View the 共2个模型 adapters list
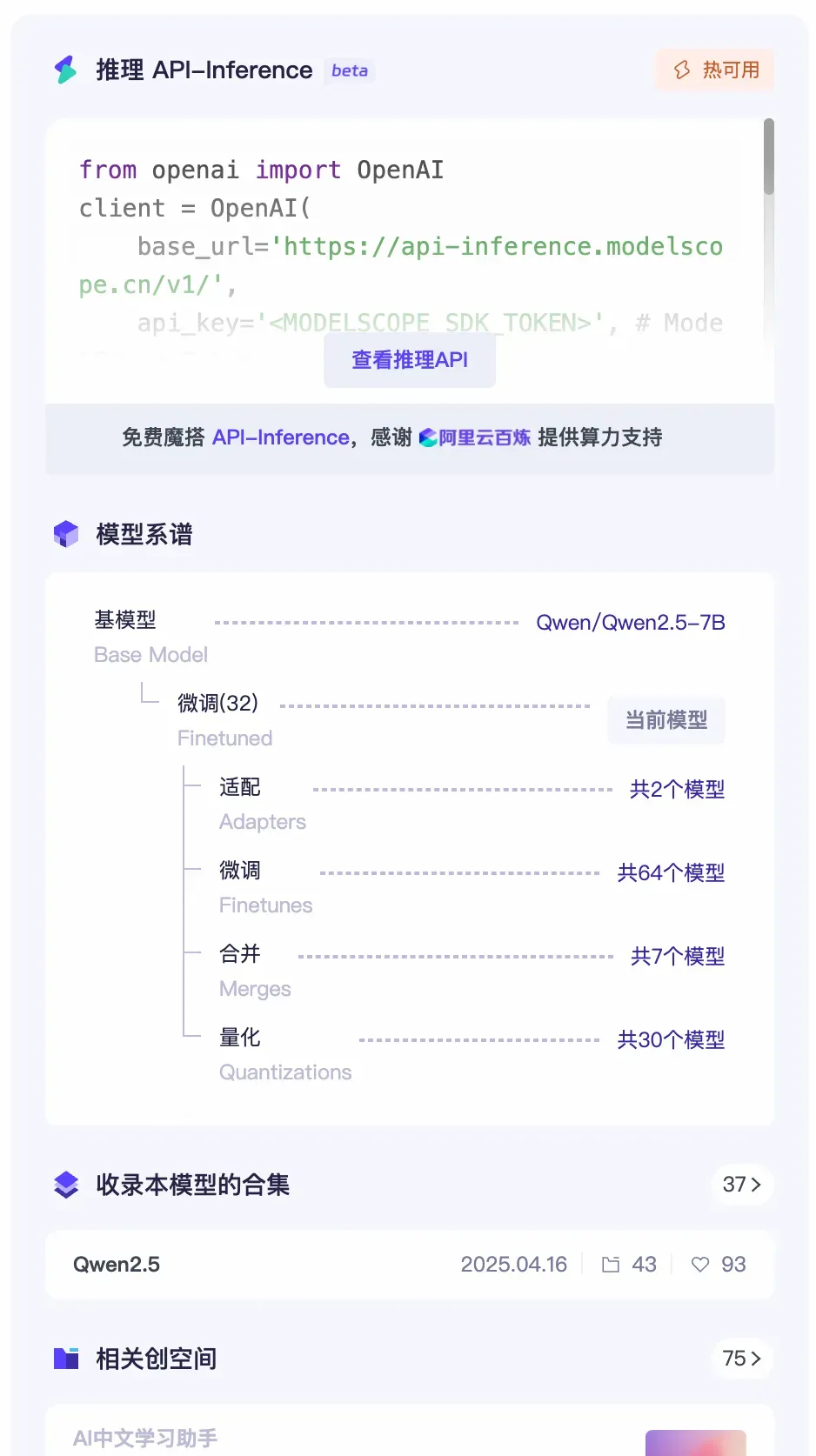This screenshot has height=1456, width=816. (x=677, y=790)
